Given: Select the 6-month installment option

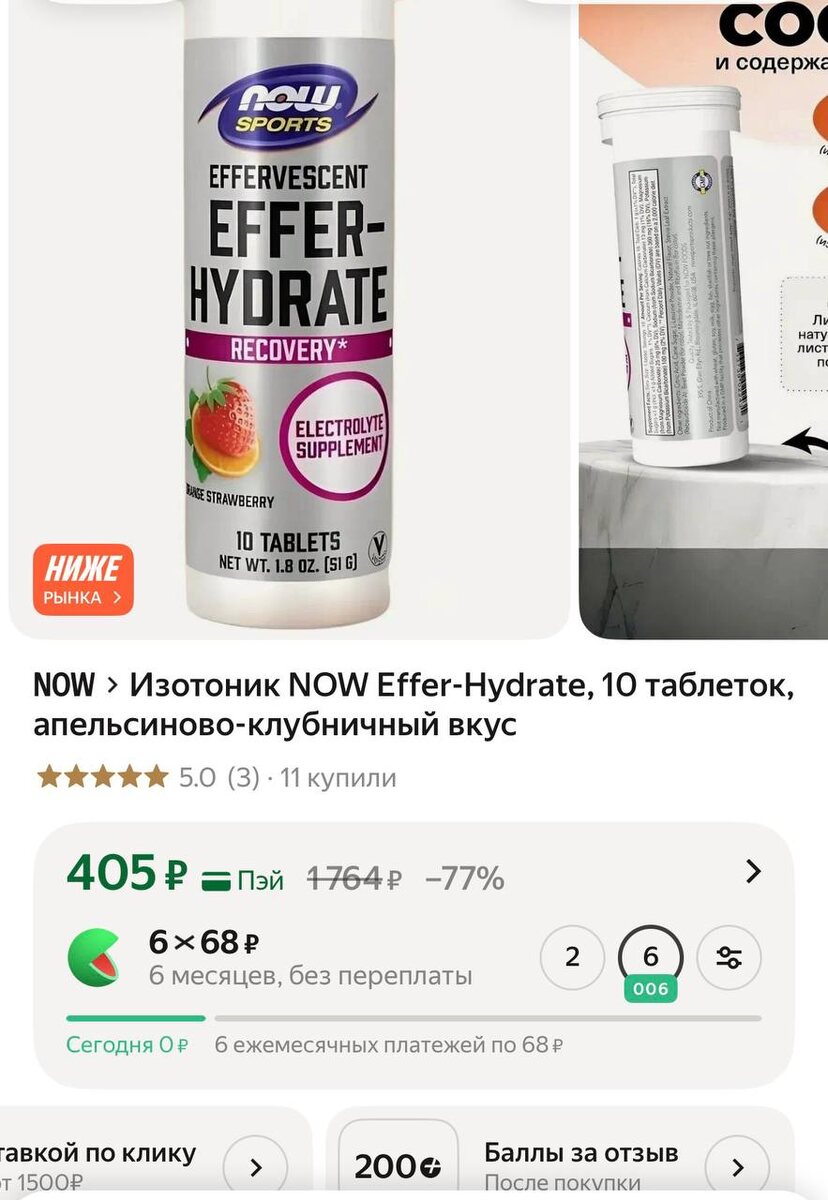Looking at the screenshot, I should point(651,957).
